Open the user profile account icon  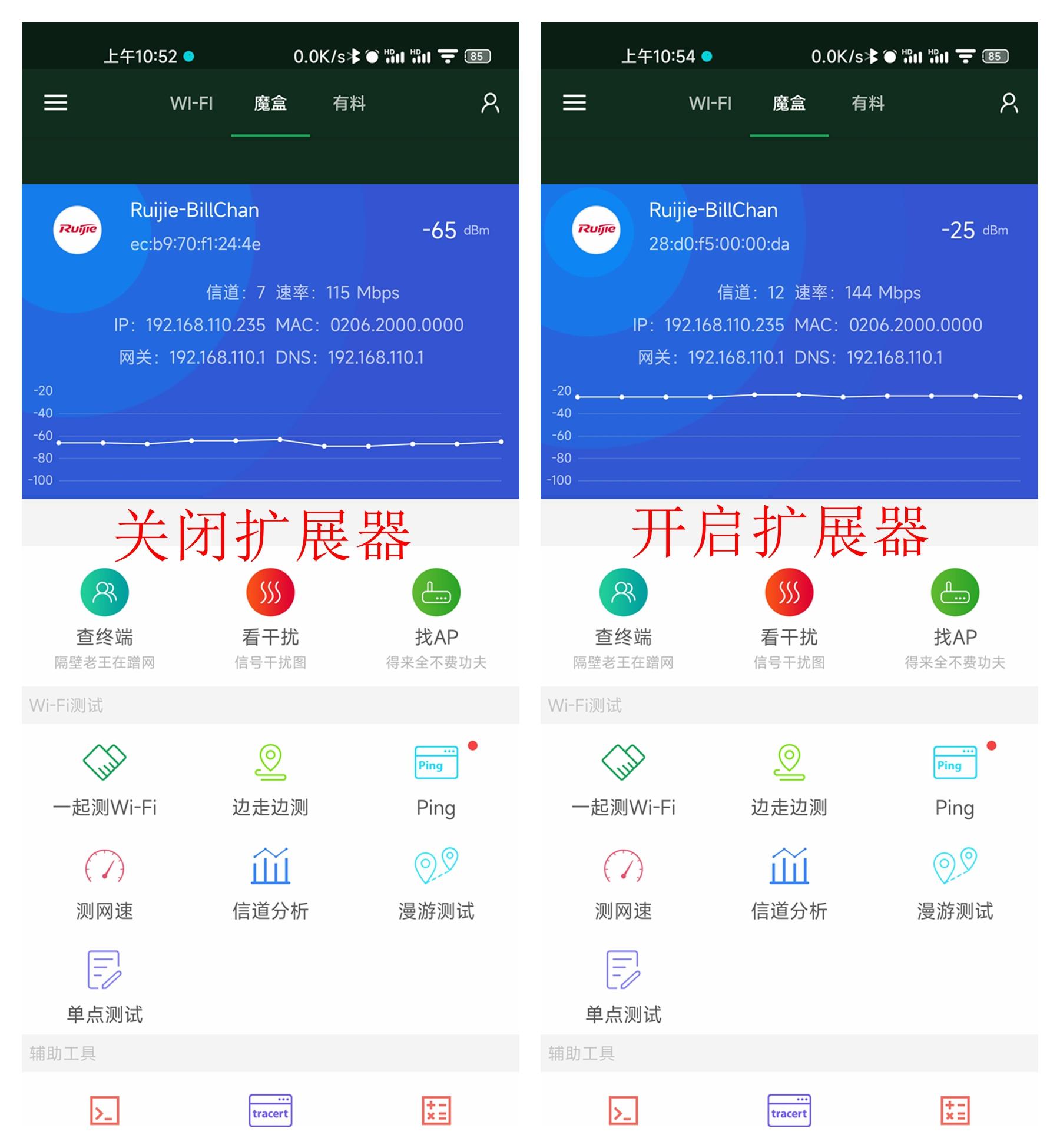488,103
